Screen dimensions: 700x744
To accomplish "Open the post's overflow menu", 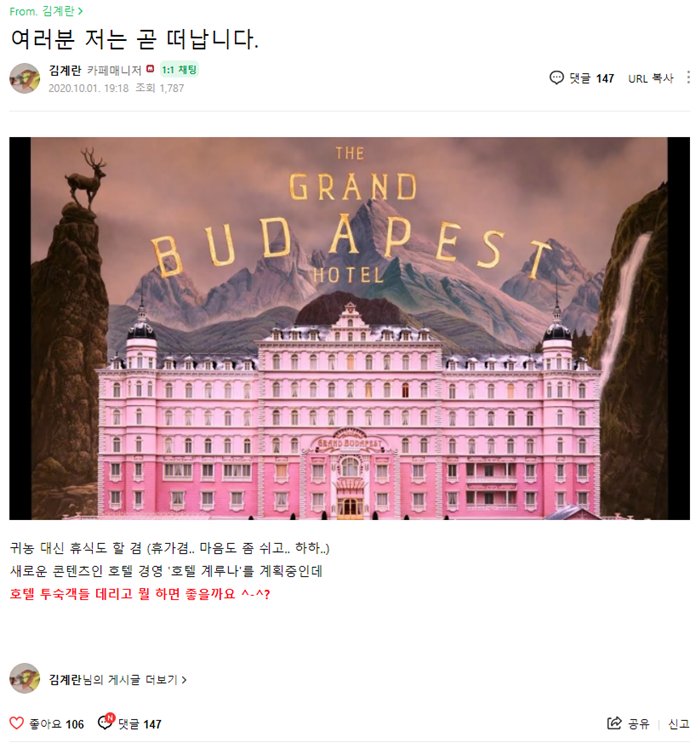I will [x=687, y=78].
